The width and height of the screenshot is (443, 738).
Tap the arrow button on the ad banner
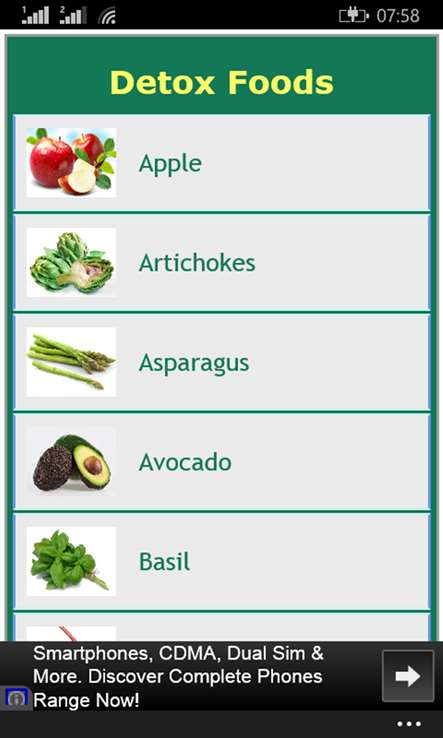coord(408,676)
